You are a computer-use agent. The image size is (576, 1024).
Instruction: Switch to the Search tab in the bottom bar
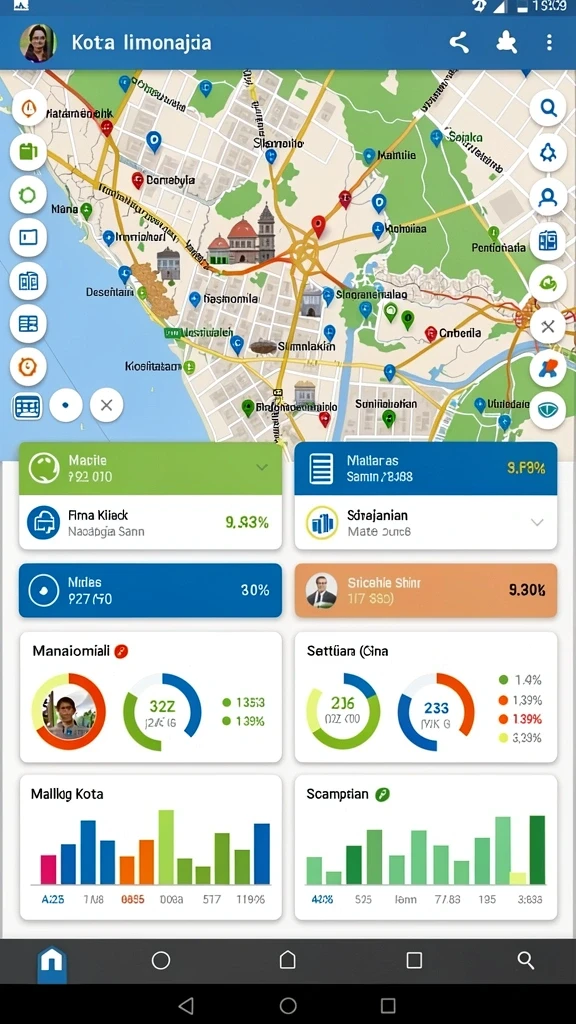tap(526, 960)
